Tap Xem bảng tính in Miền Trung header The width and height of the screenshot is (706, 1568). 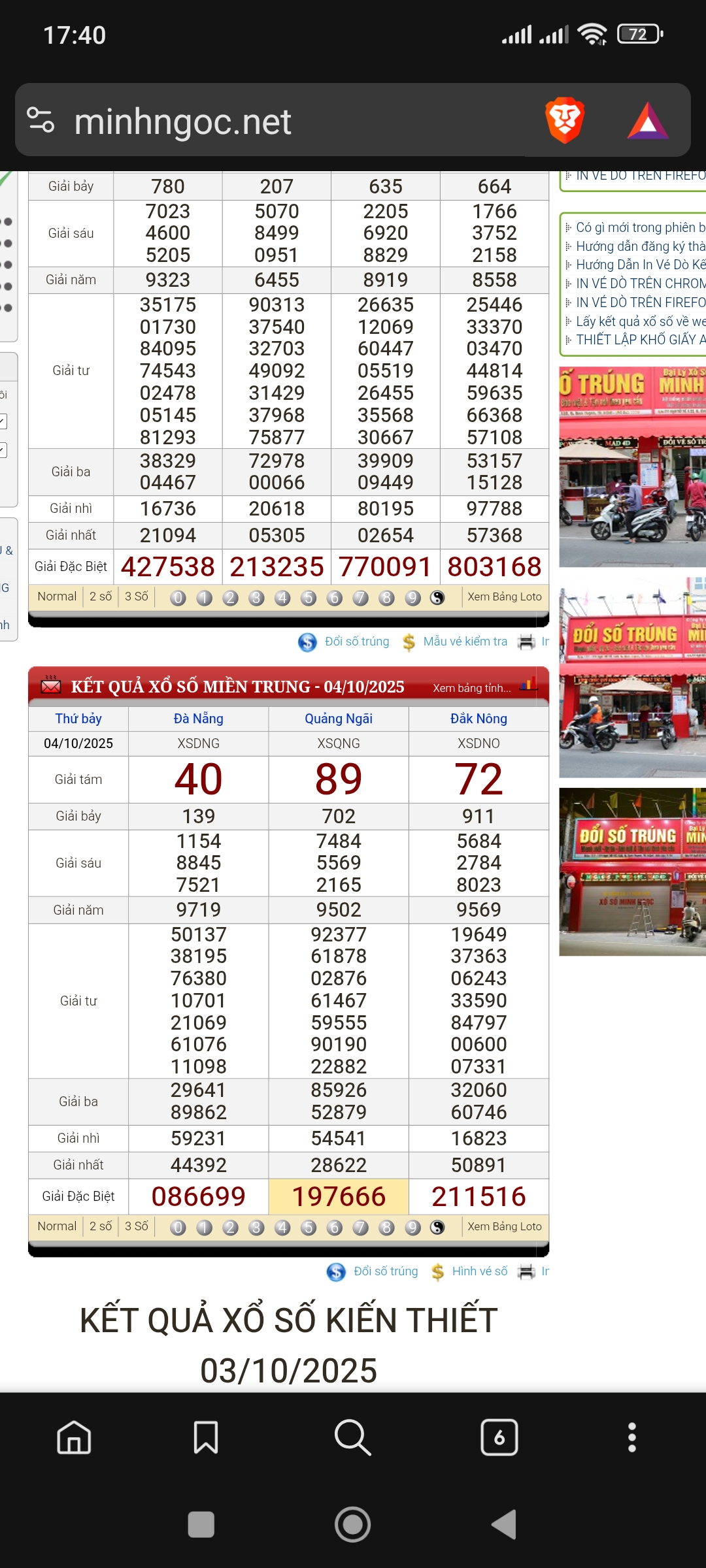pyautogui.click(x=472, y=688)
